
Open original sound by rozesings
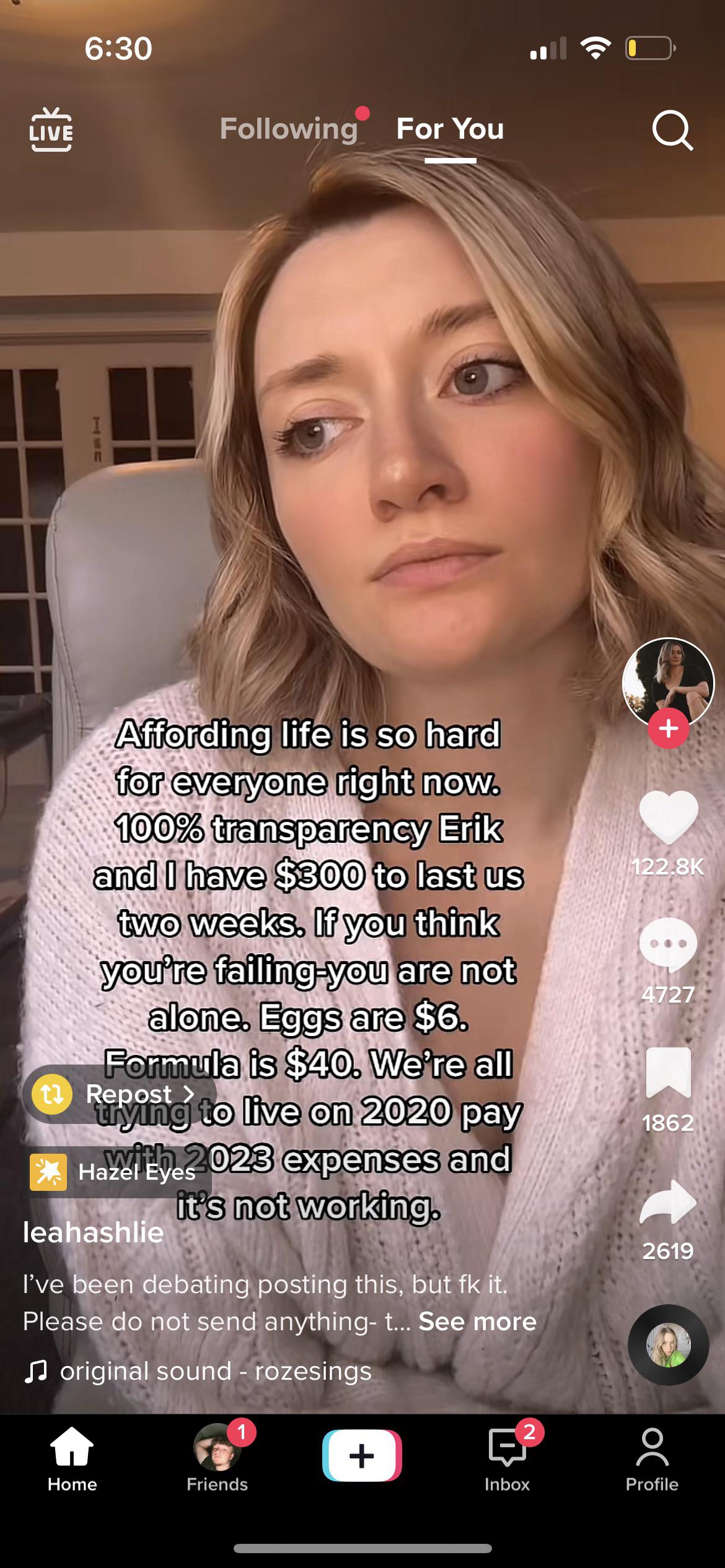pos(214,1370)
